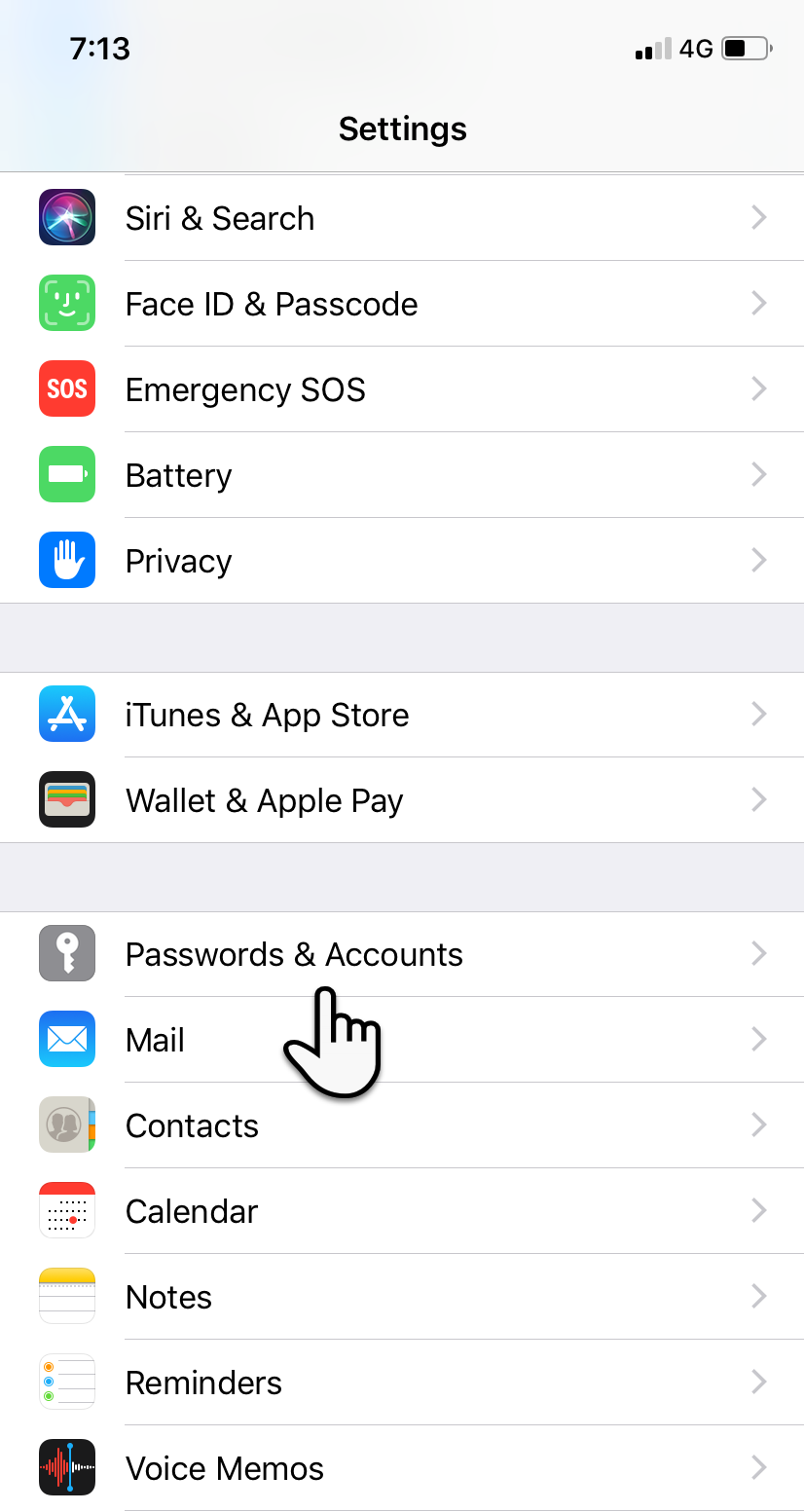Tap the Siri & Search icon
The width and height of the screenshot is (804, 1512).
pos(66,217)
